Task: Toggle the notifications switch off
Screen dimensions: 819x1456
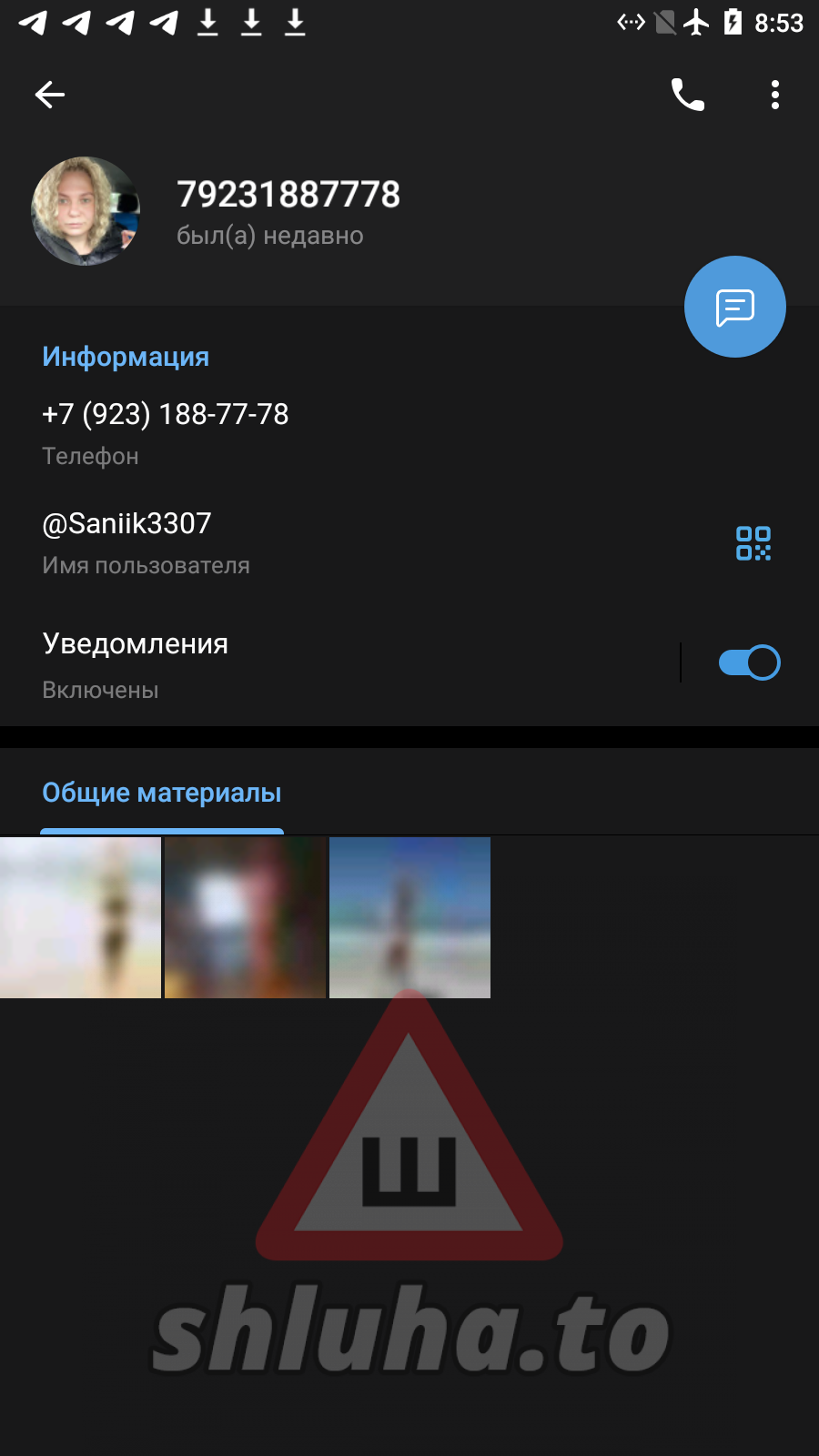Action: point(749,662)
